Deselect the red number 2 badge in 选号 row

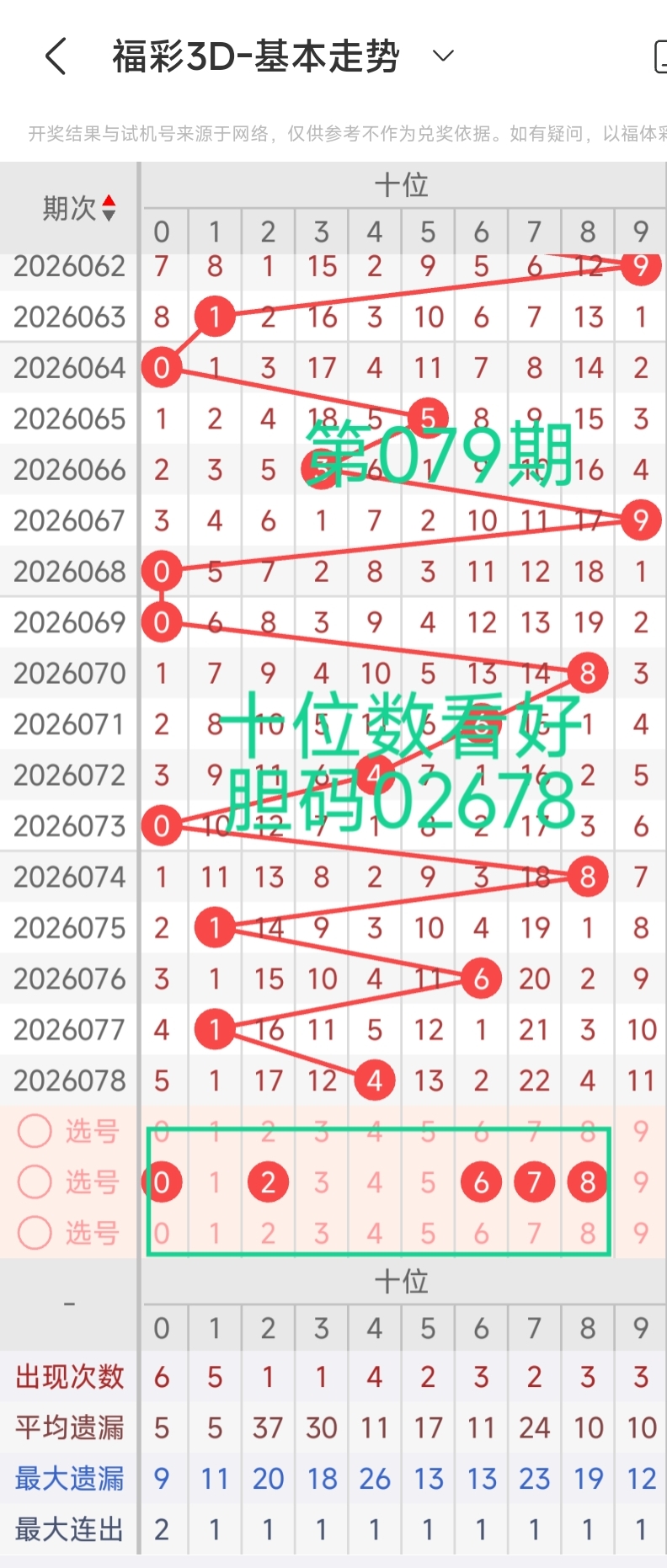click(x=268, y=1181)
